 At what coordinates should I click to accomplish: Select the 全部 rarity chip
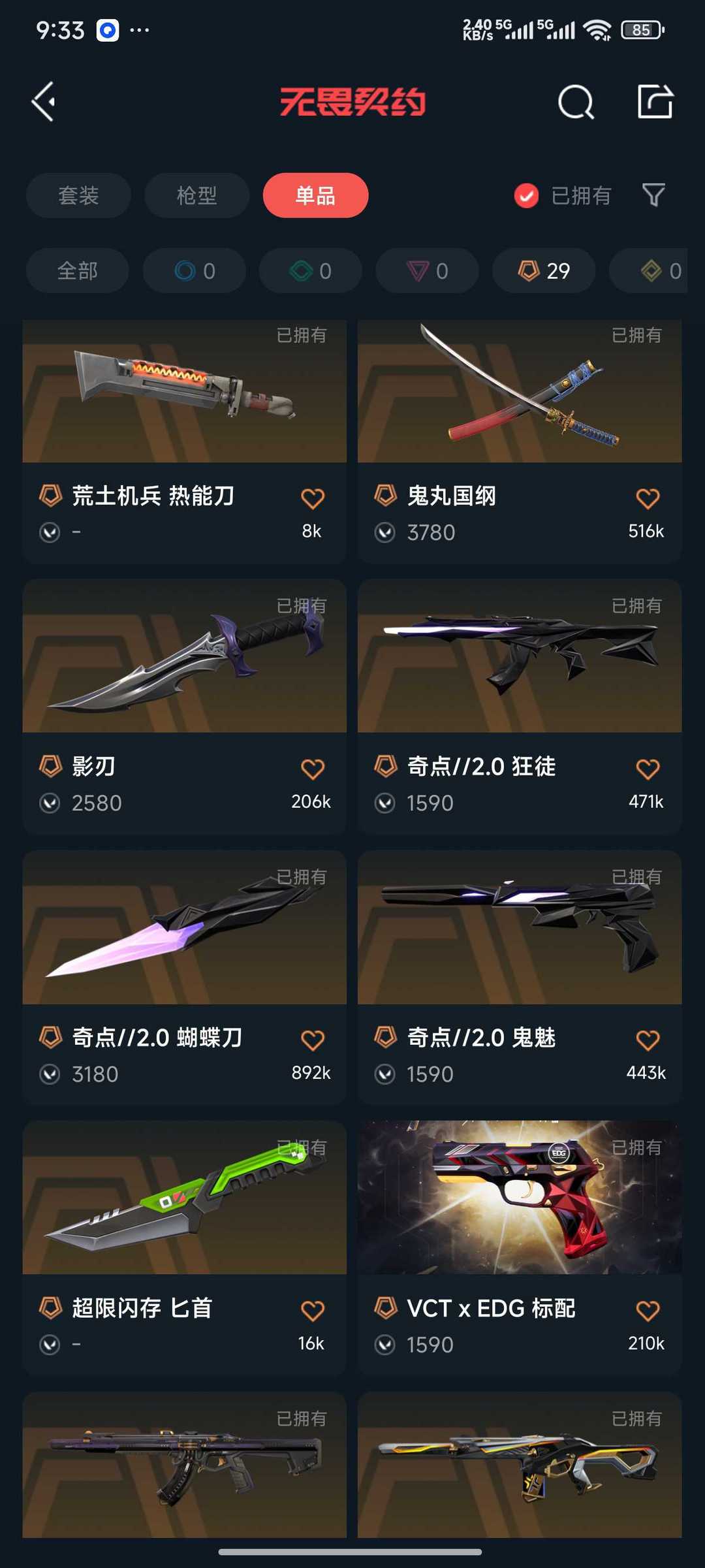77,270
